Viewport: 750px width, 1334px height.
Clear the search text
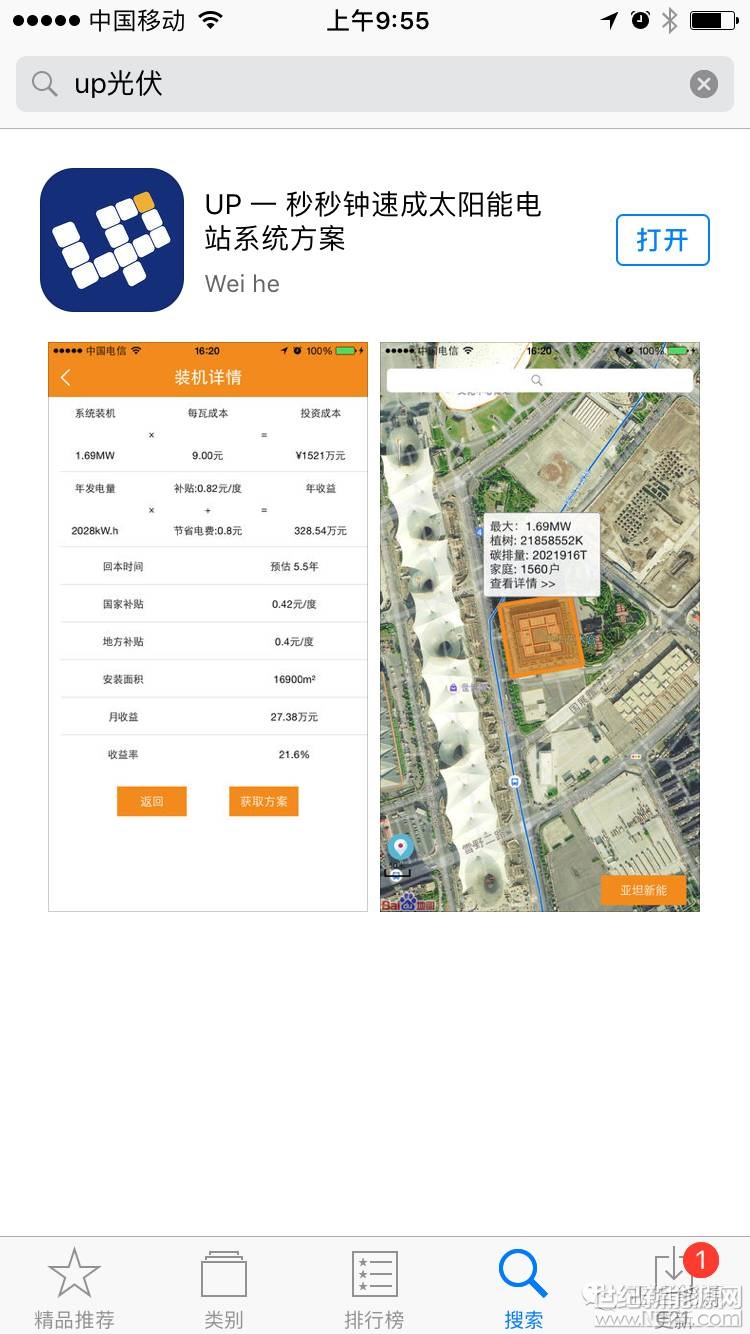(704, 84)
